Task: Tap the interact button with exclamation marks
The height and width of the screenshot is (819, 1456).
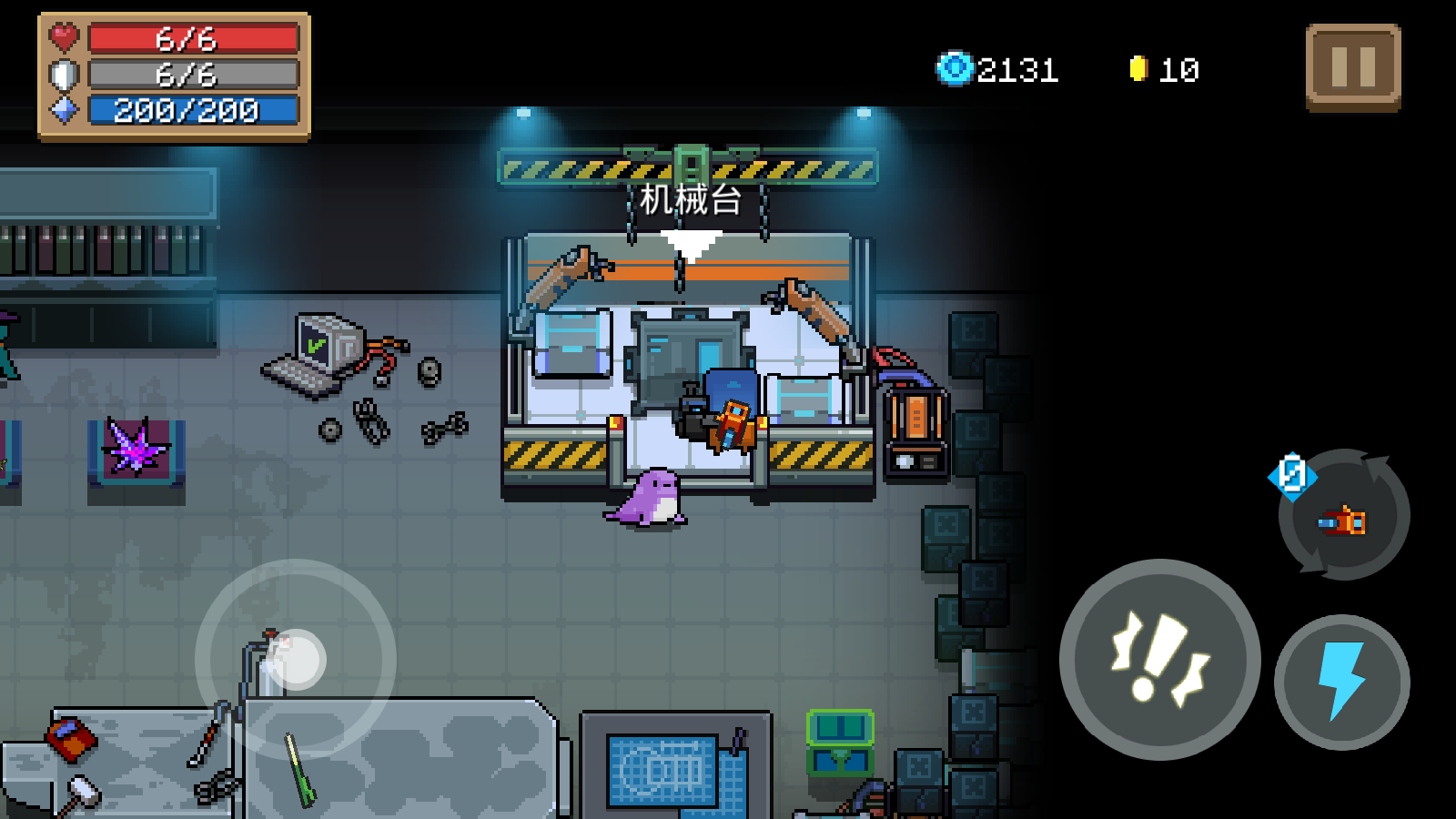Action: pos(1159,660)
